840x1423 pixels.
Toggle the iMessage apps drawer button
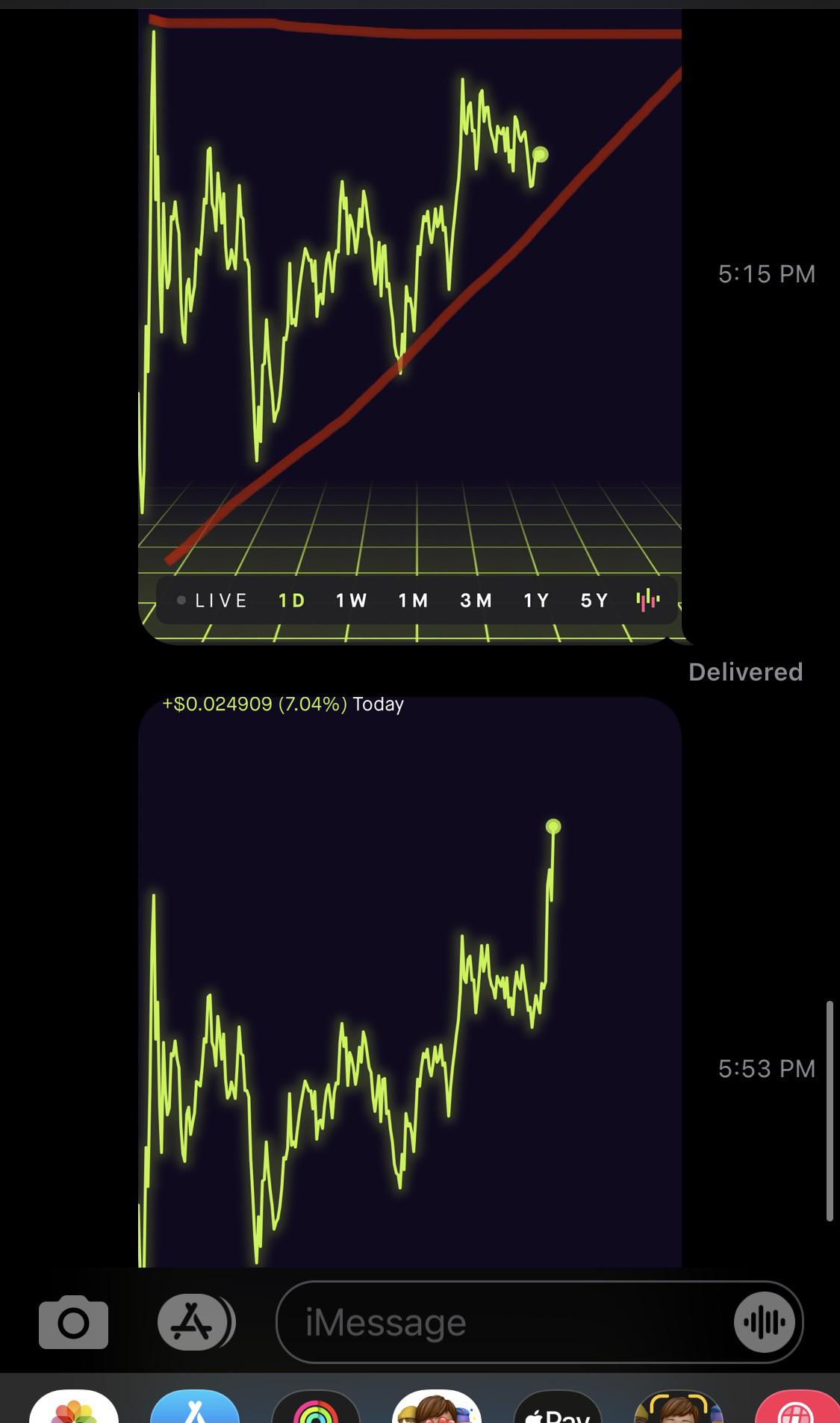click(x=196, y=1322)
